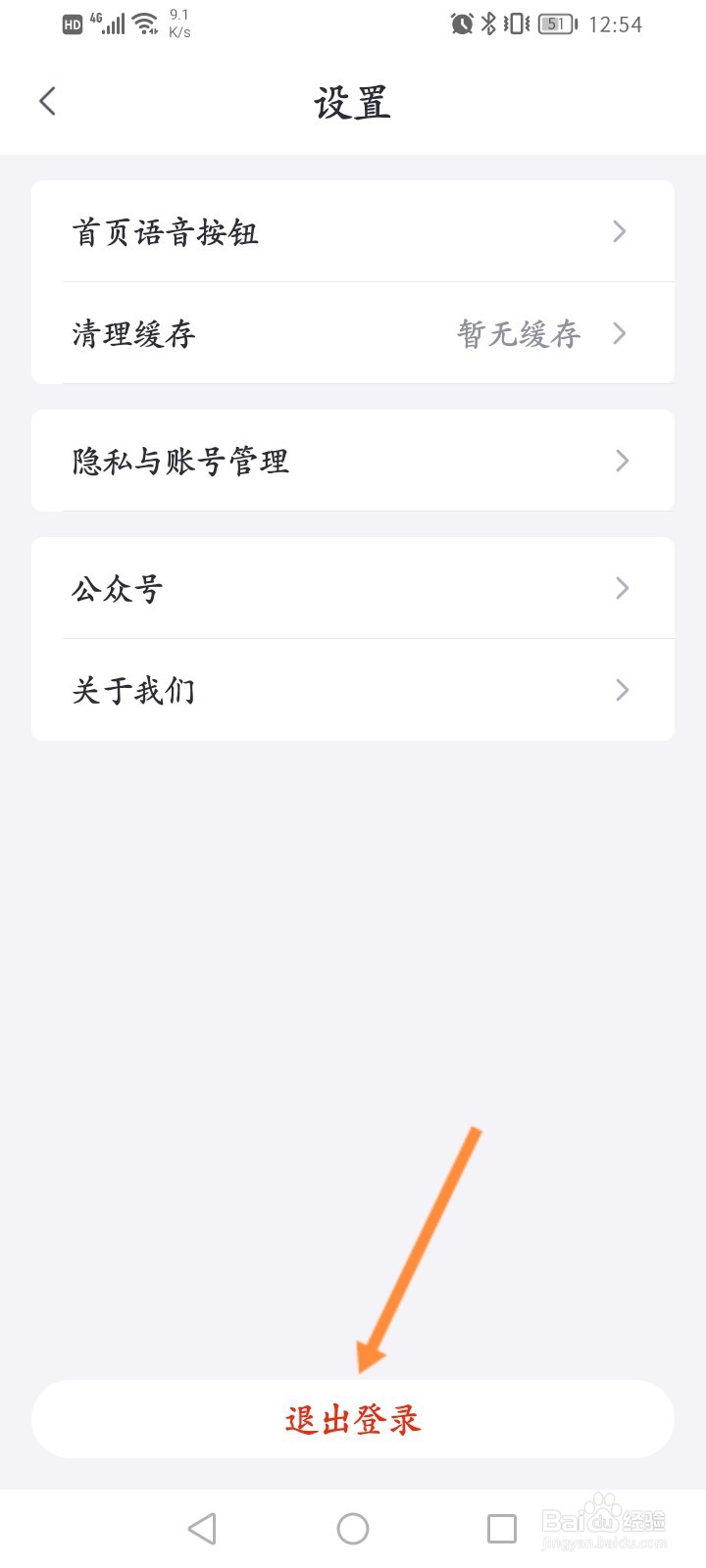Tap the battery indicator showing 51
Image resolution: width=706 pixels, height=1568 pixels.
[x=555, y=24]
